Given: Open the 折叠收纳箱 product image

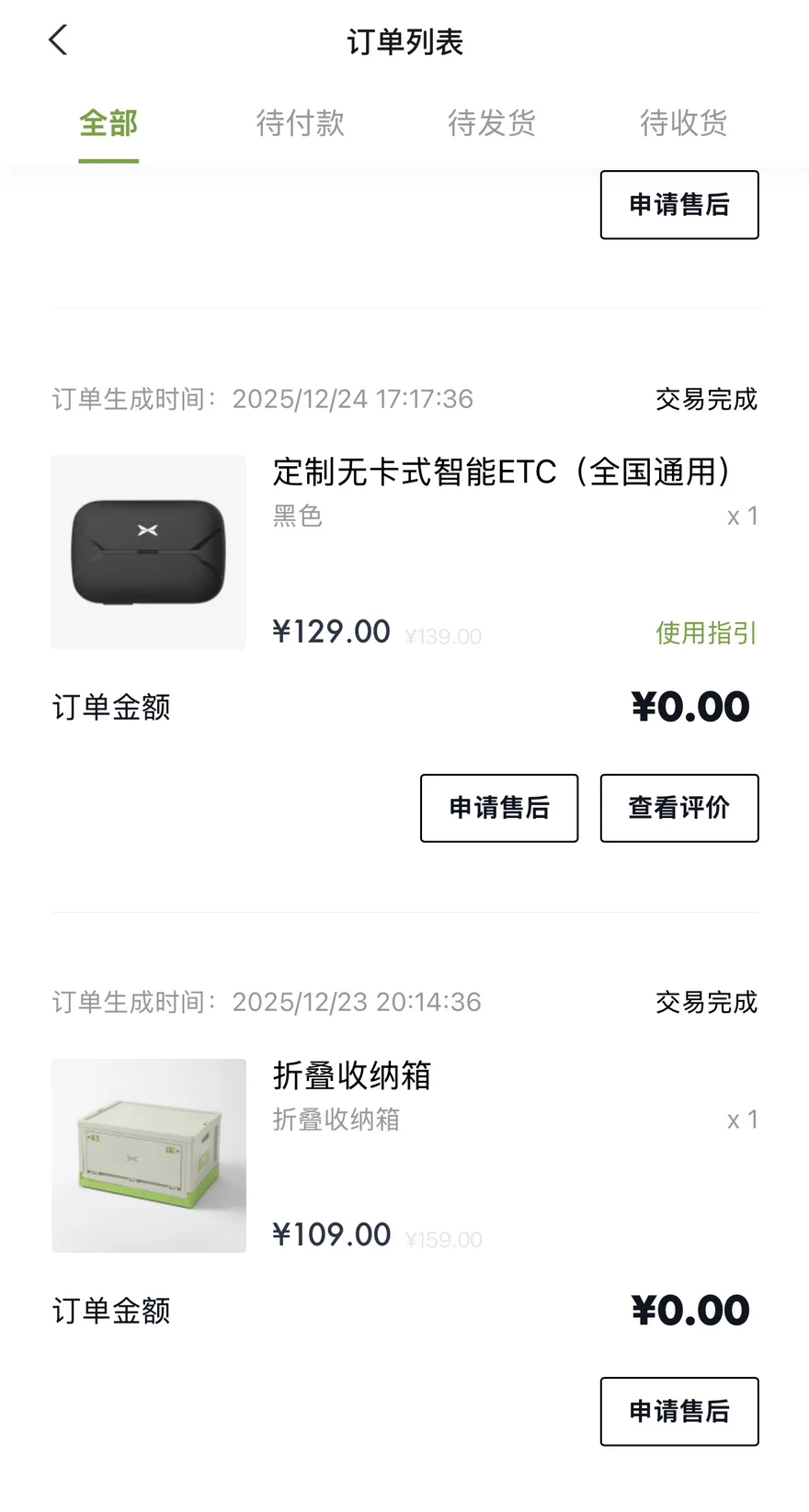Looking at the screenshot, I should point(149,1155).
